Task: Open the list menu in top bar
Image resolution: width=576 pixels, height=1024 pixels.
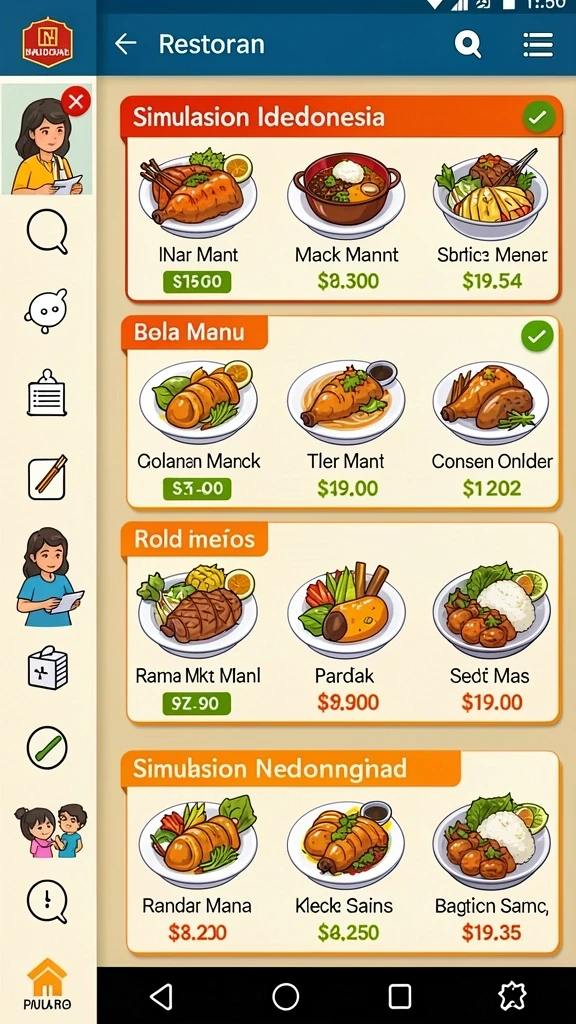Action: pyautogui.click(x=538, y=45)
